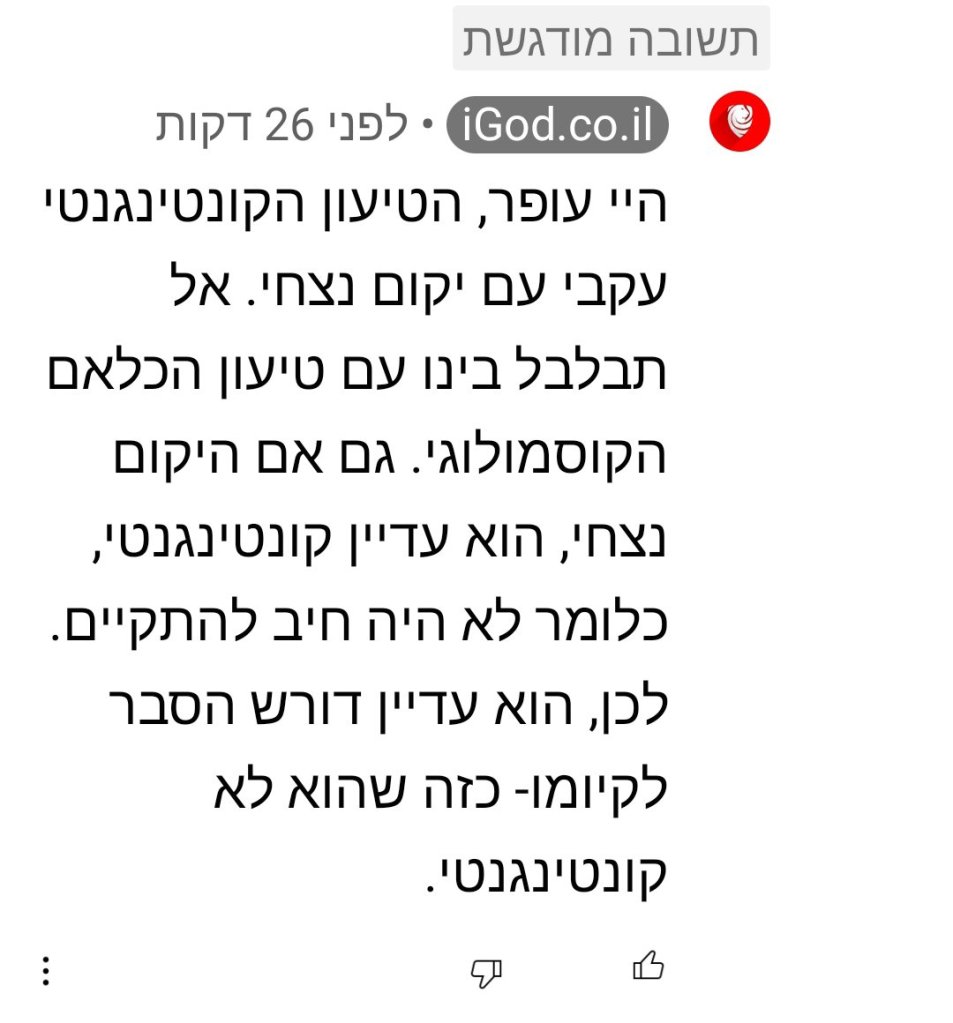Like the iGod.co.il comment
The image size is (953, 1023).
click(648, 966)
